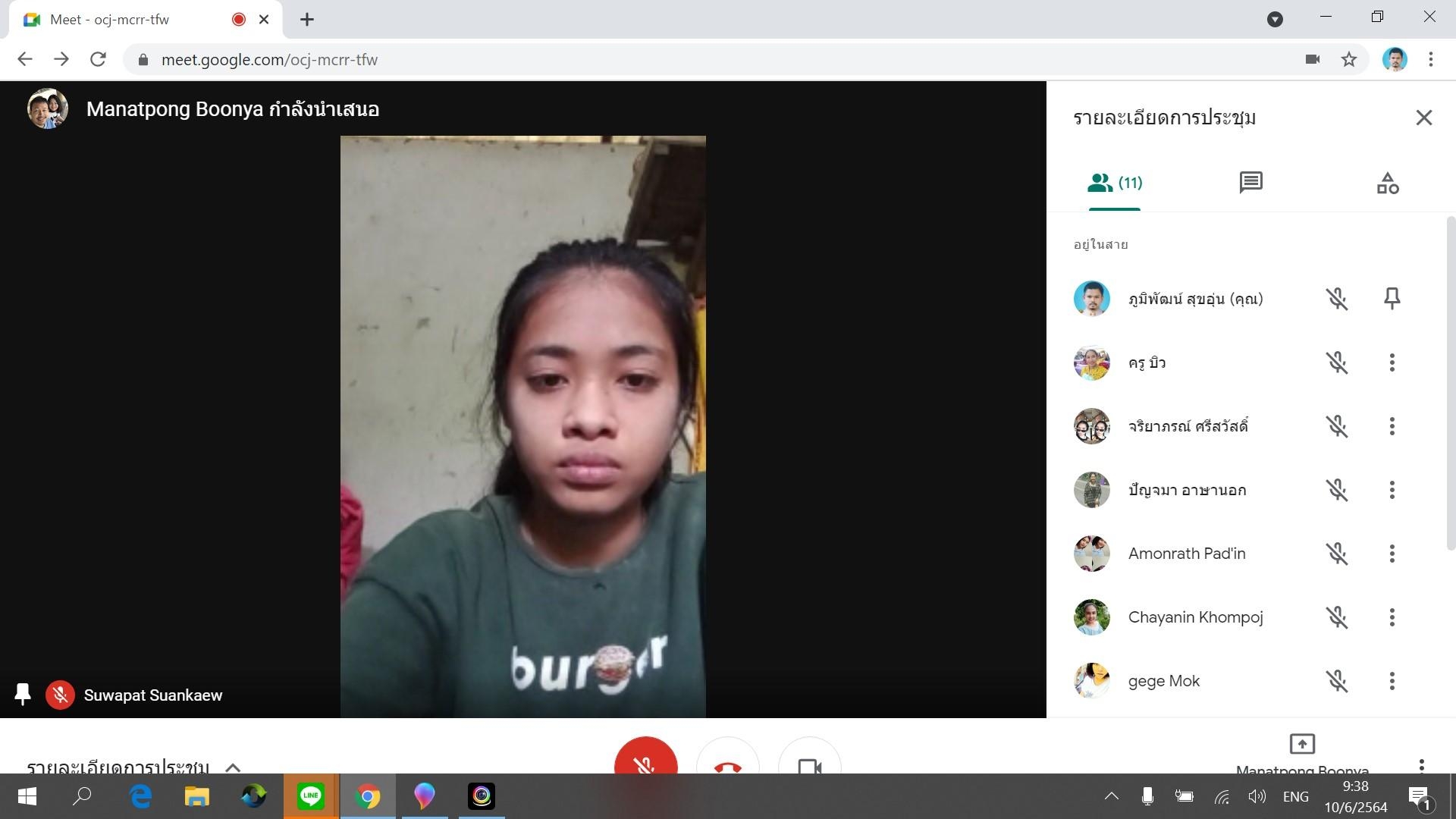The image size is (1456, 819).
Task: Unmute your microphone
Action: coord(645,761)
